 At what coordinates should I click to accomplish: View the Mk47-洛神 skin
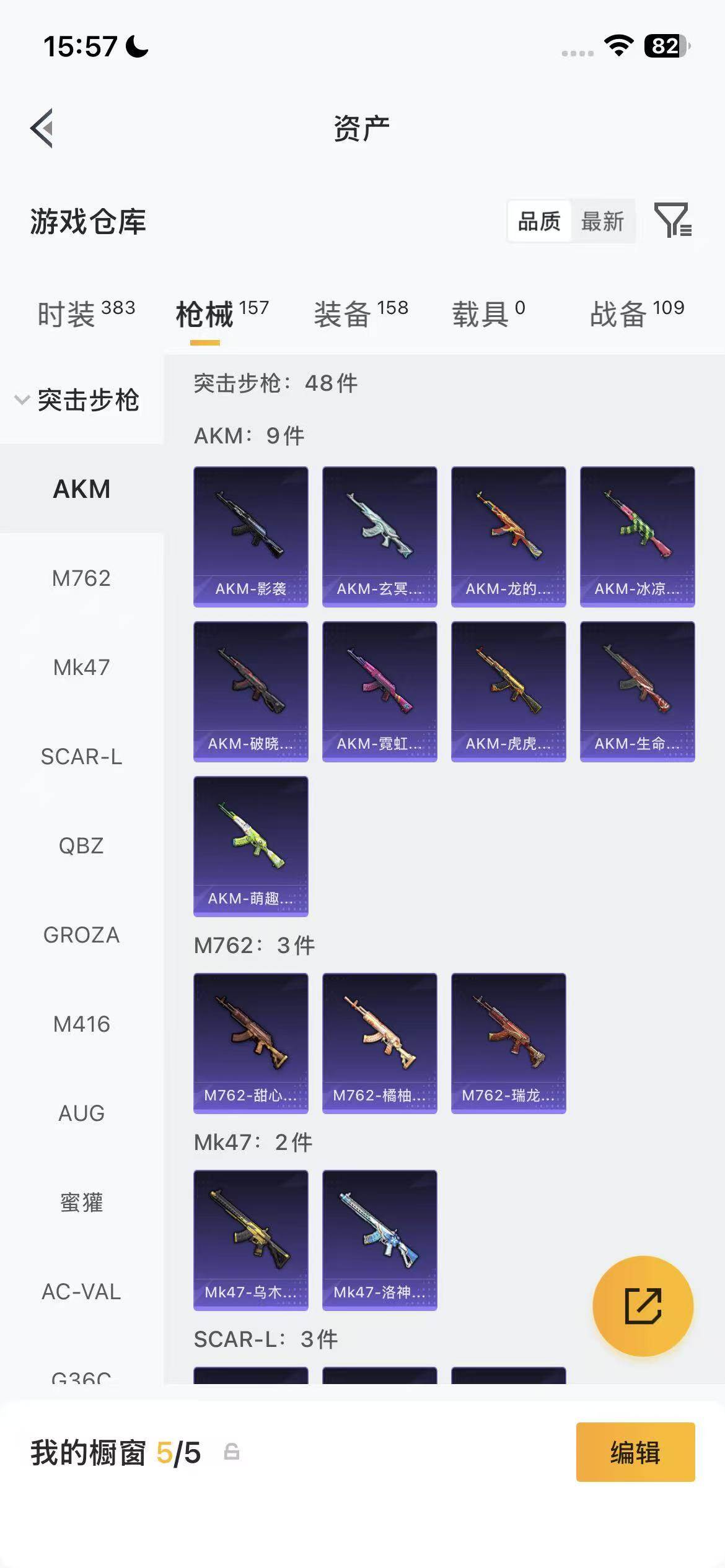(379, 1240)
